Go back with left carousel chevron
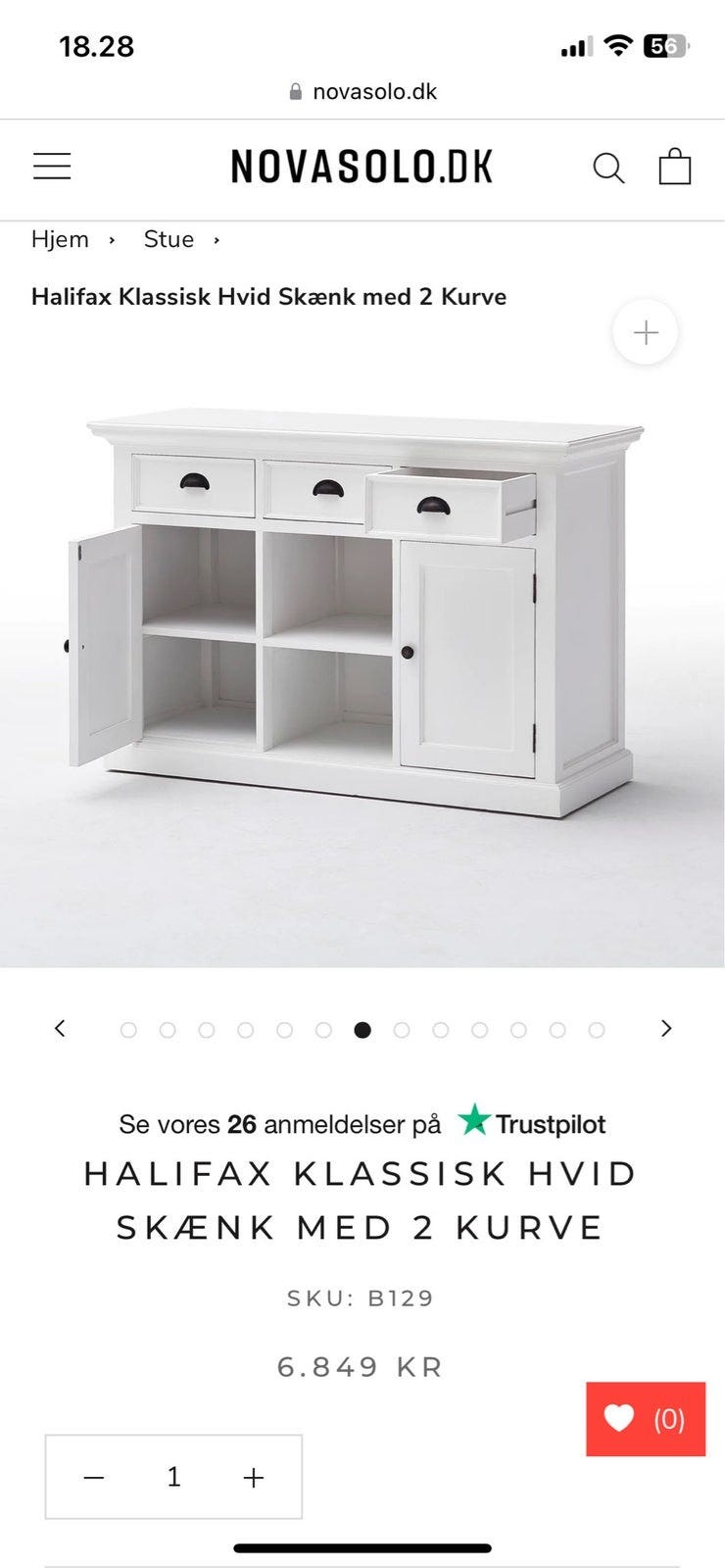Viewport: 725px width, 1568px height. coord(60,1028)
